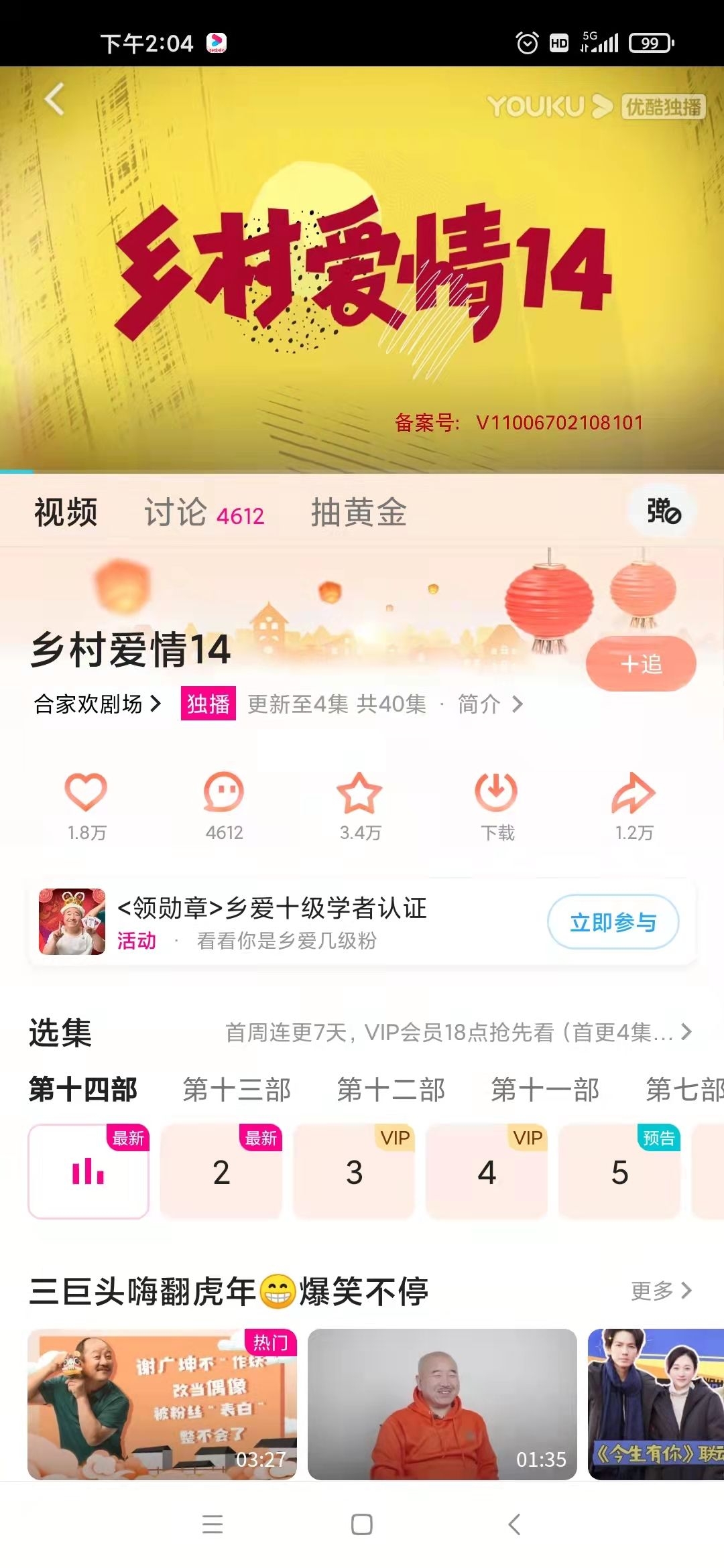Follow the series with the +追 button
Viewport: 724px width, 1568px height.
(641, 664)
